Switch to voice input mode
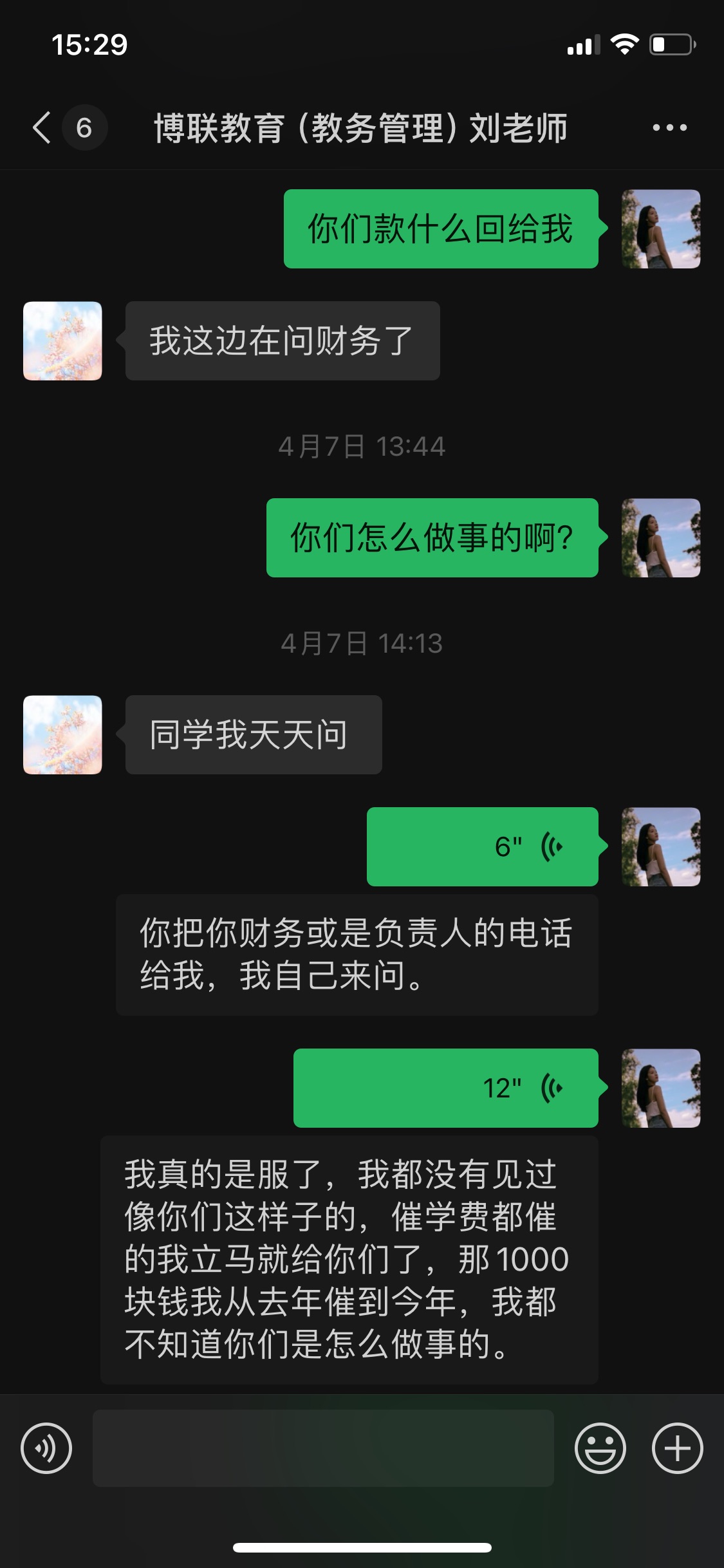The height and width of the screenshot is (1568, 724). click(46, 1448)
